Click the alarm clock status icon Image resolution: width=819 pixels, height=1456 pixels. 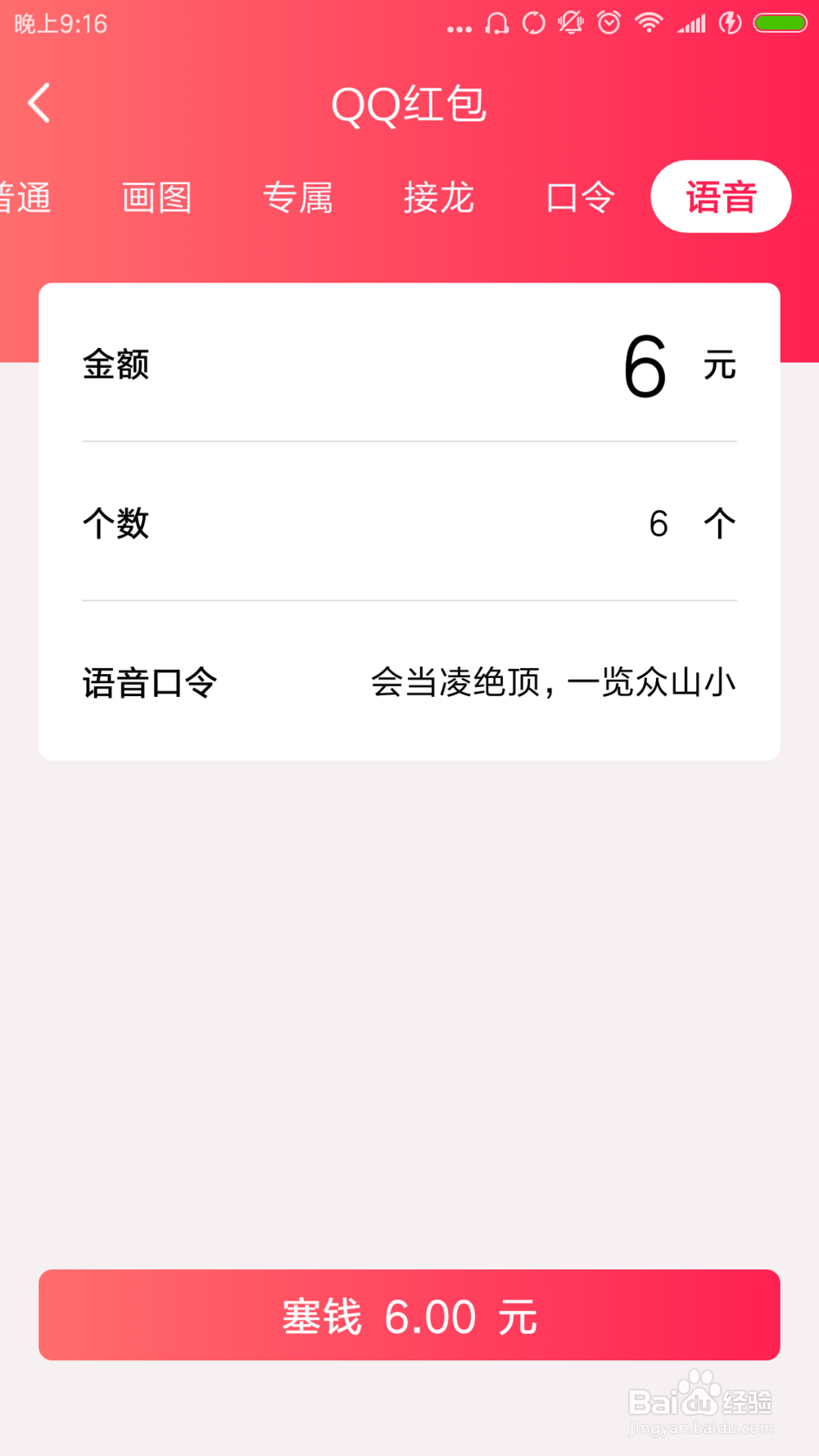tap(608, 25)
